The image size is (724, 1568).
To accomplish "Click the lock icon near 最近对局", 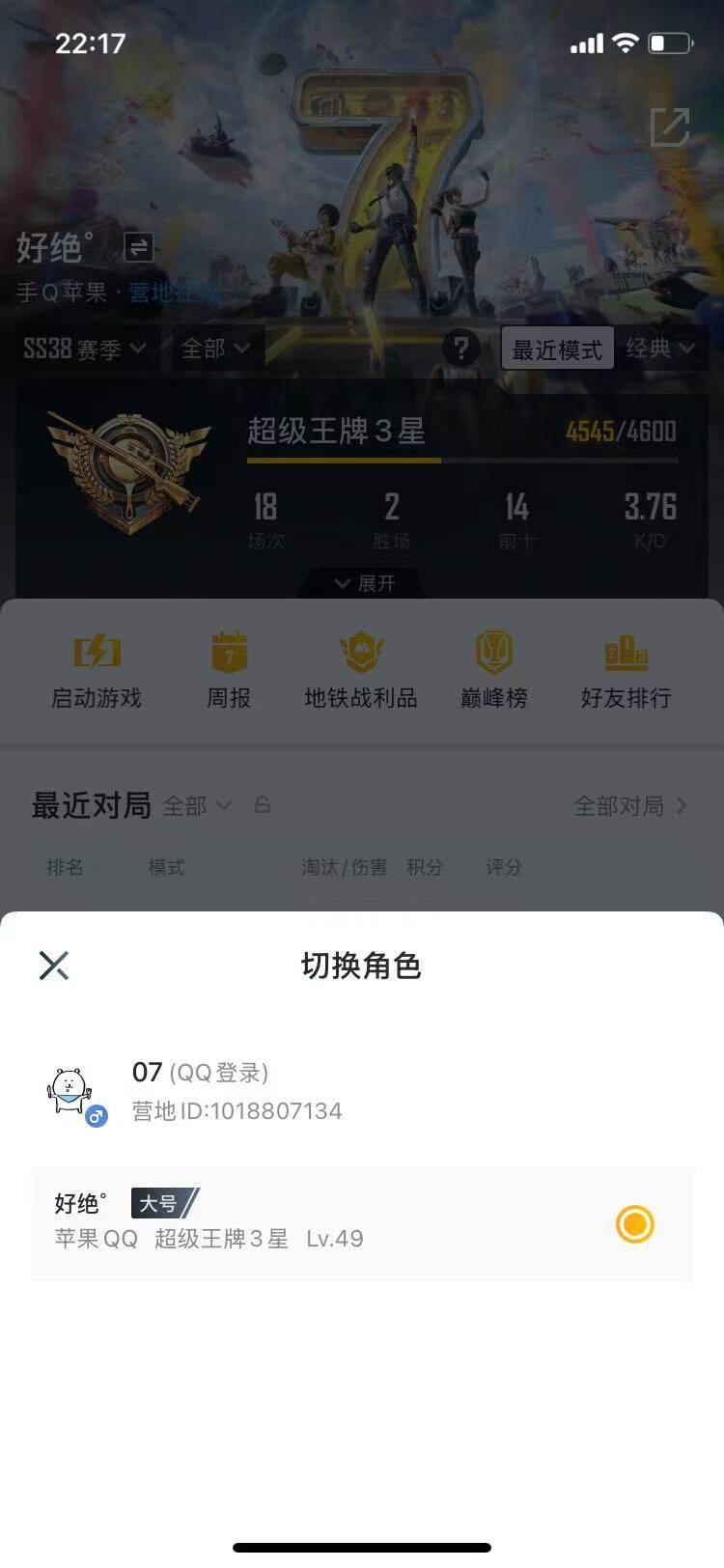I will pos(263,804).
